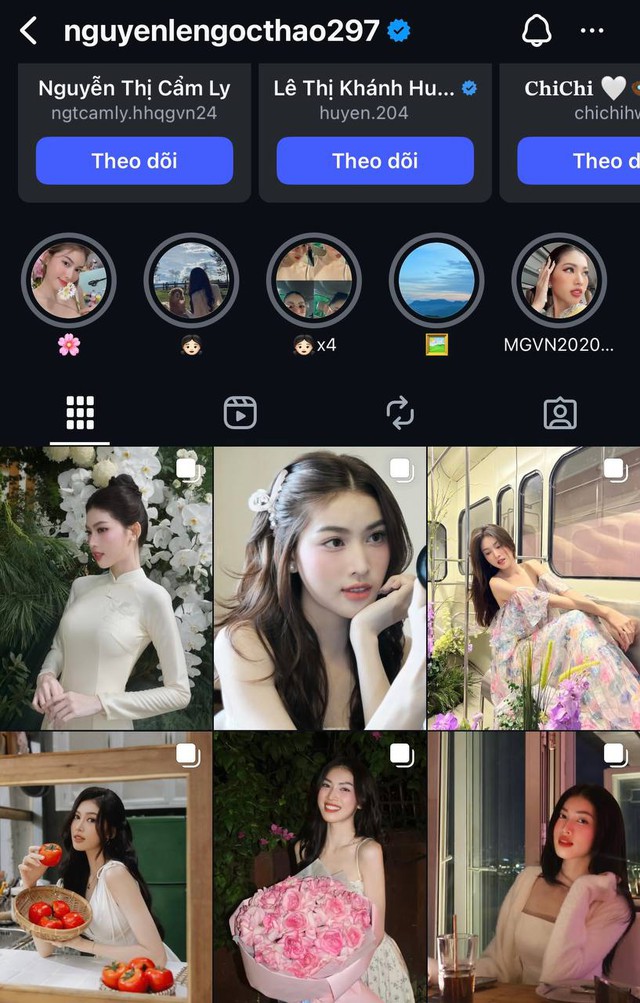Open the post with the tomato basket

point(106,867)
